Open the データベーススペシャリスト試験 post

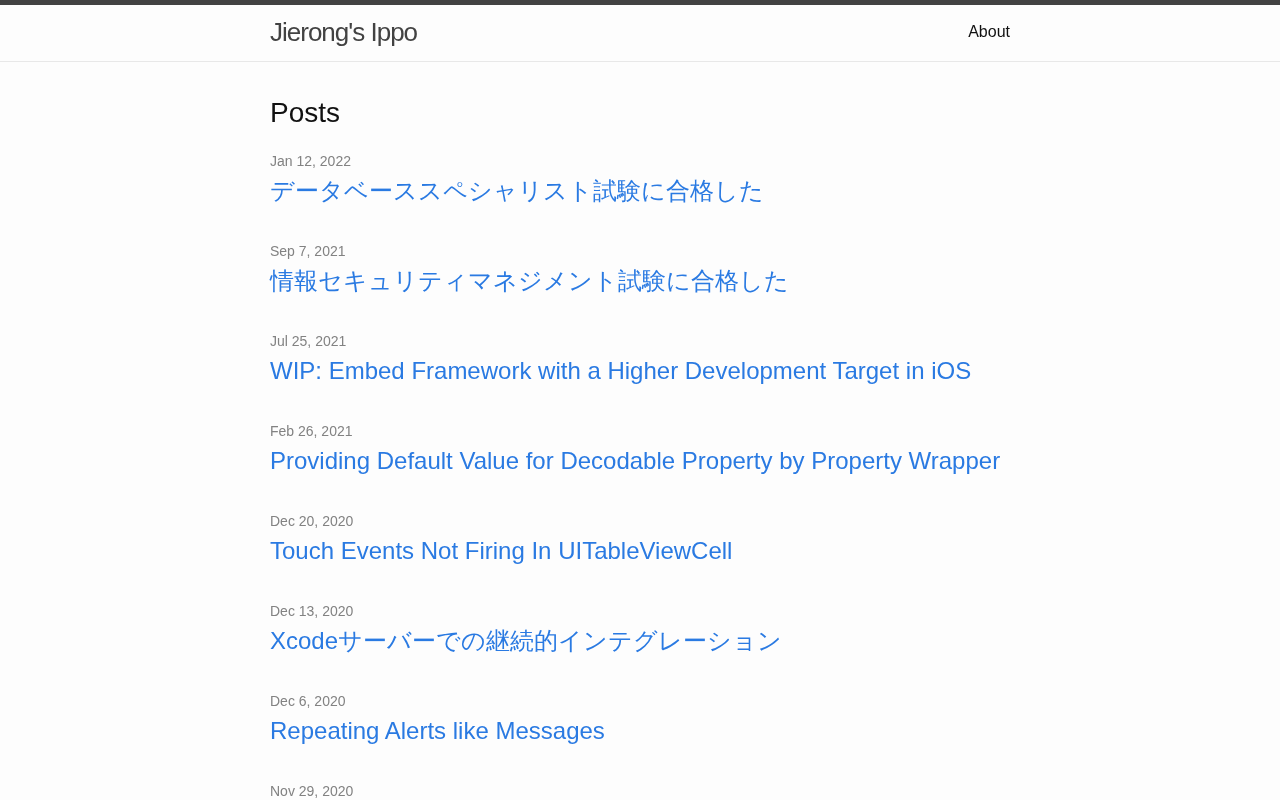tap(516, 191)
